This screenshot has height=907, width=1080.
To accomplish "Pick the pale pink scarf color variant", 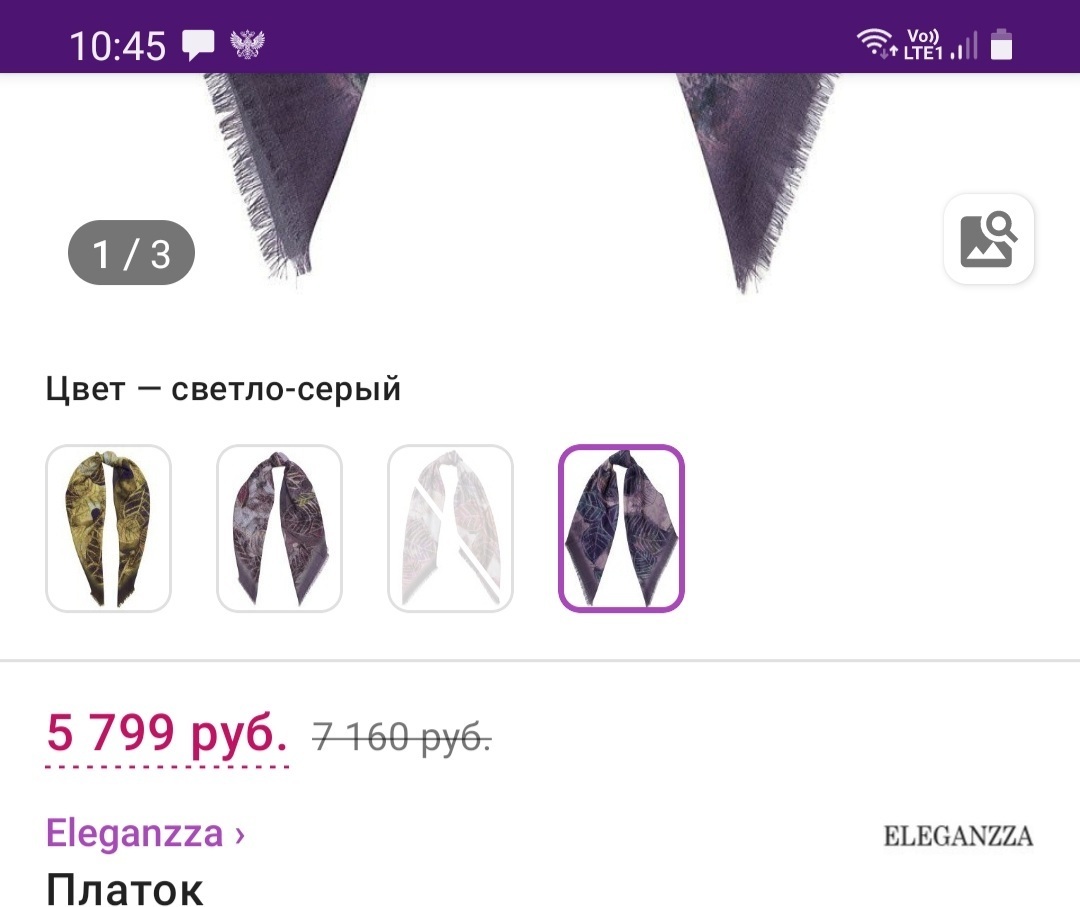I will (x=450, y=528).
